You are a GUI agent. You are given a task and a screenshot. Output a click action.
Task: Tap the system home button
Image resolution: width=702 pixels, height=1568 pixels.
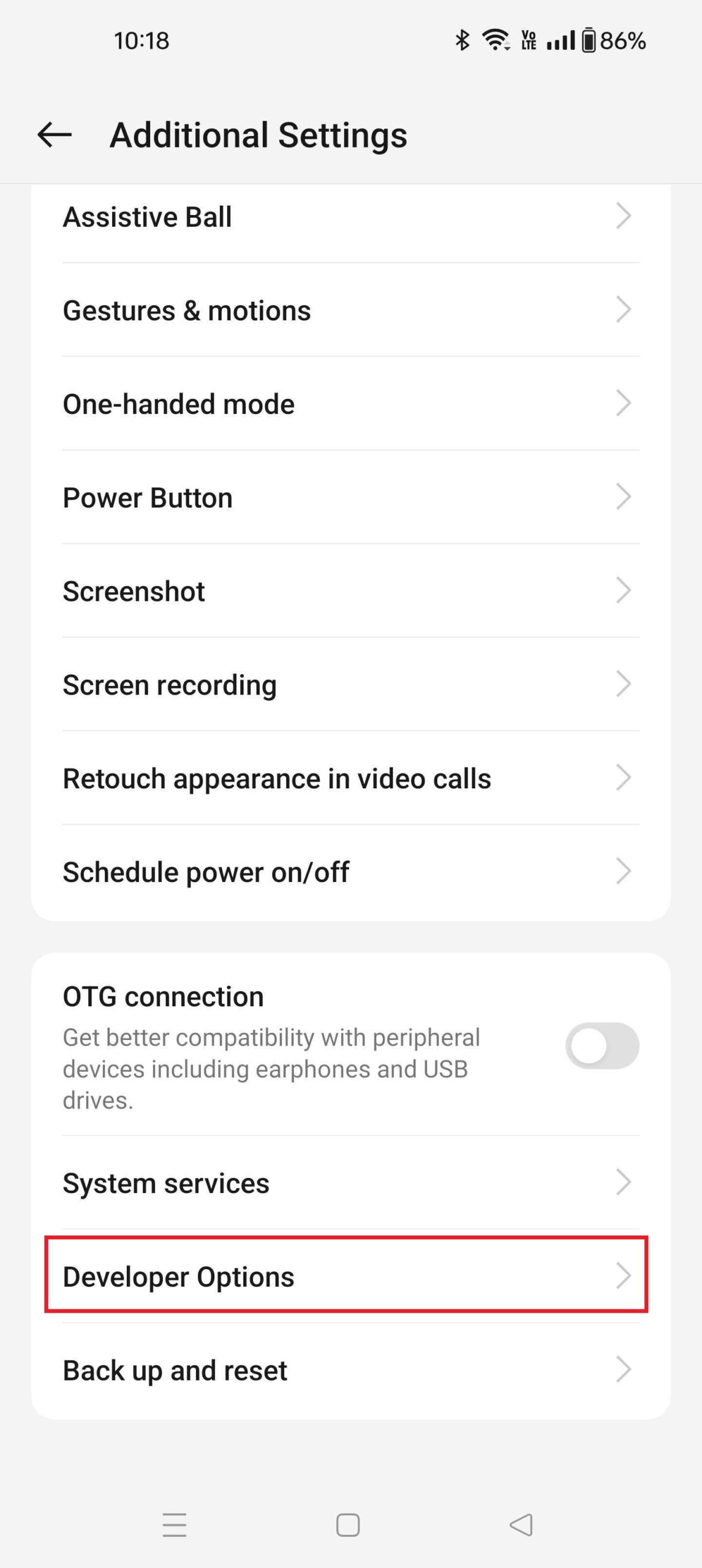point(348,1525)
